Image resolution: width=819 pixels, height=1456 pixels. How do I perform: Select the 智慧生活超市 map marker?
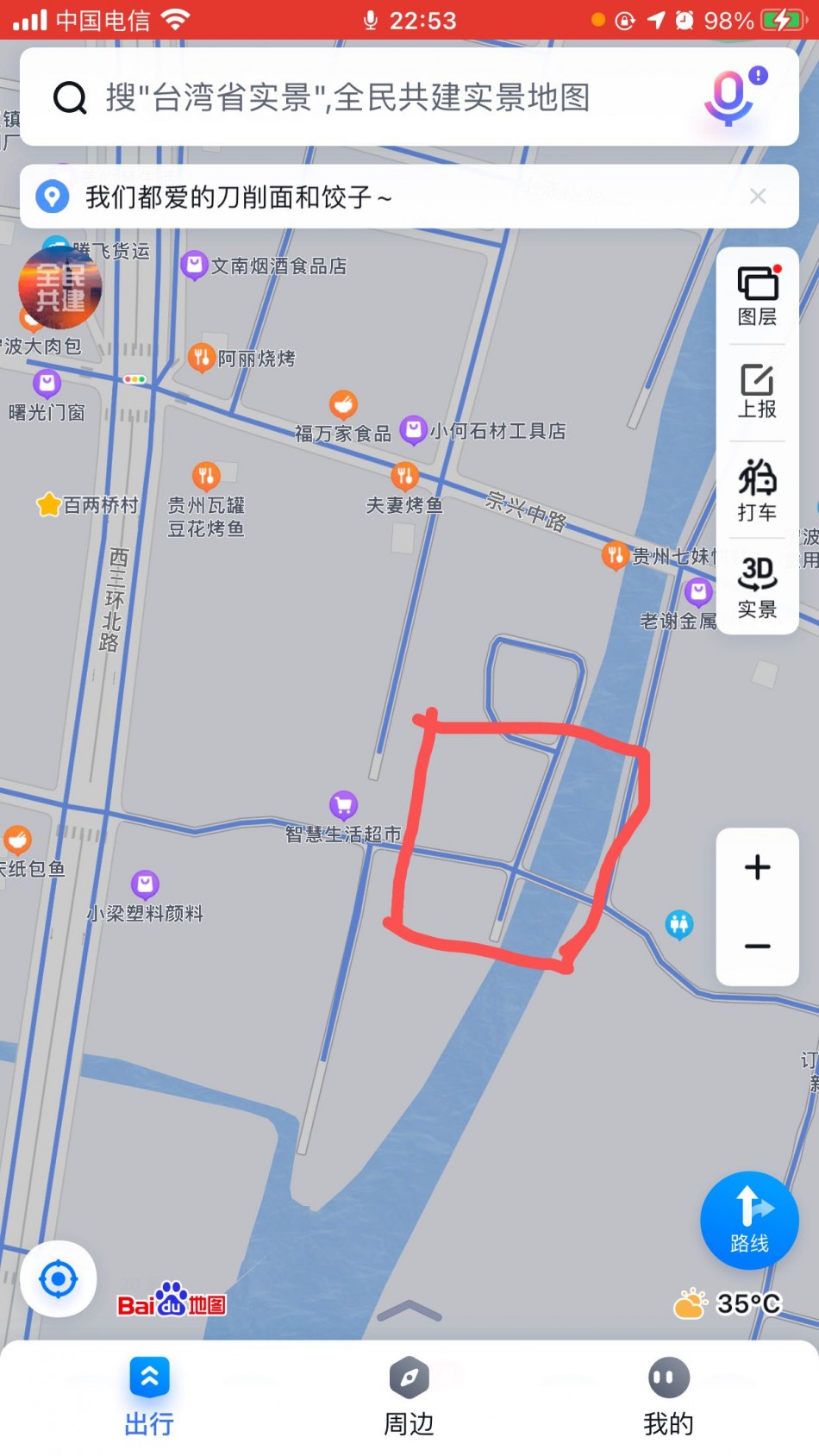point(343,806)
